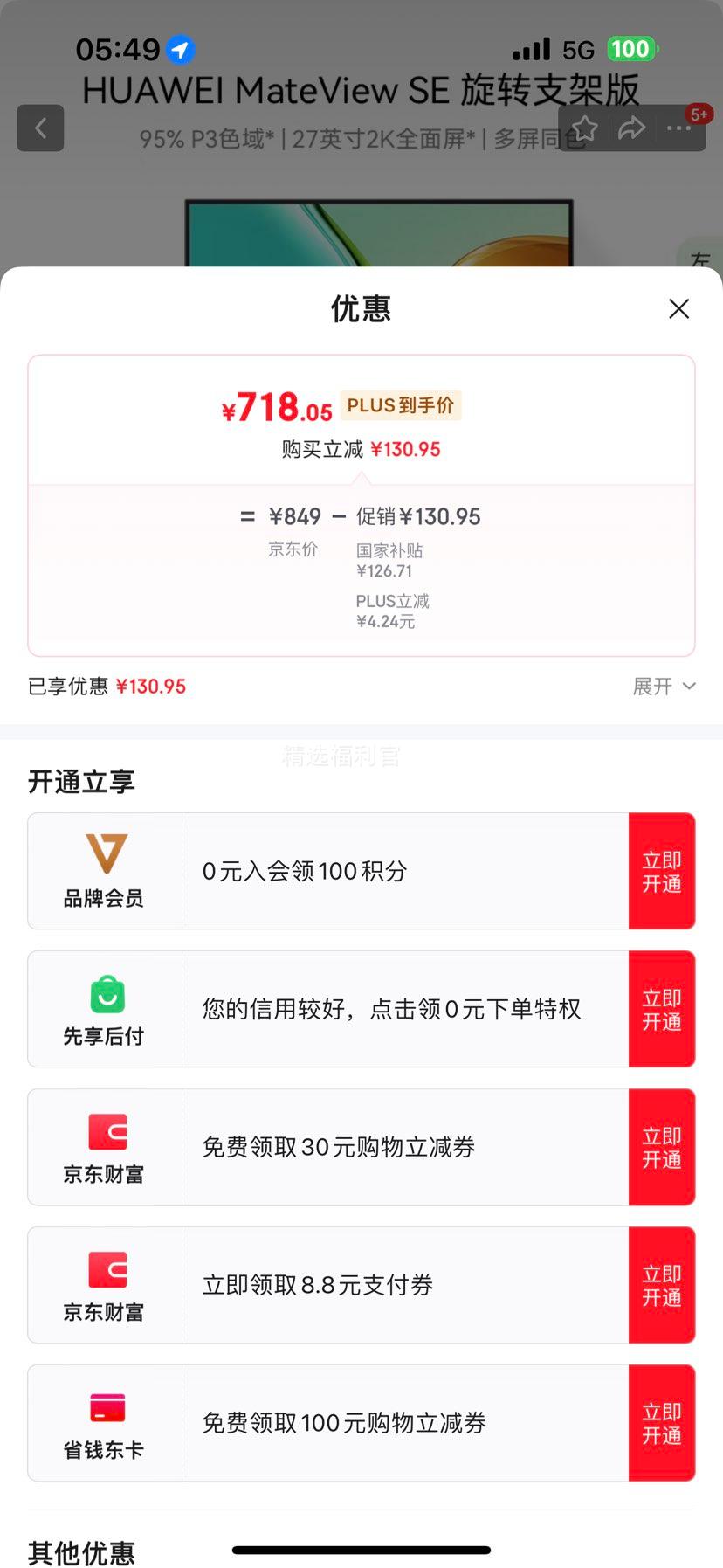This screenshot has width=723, height=1568.
Task: Open the share icon in the header
Action: coord(630,128)
